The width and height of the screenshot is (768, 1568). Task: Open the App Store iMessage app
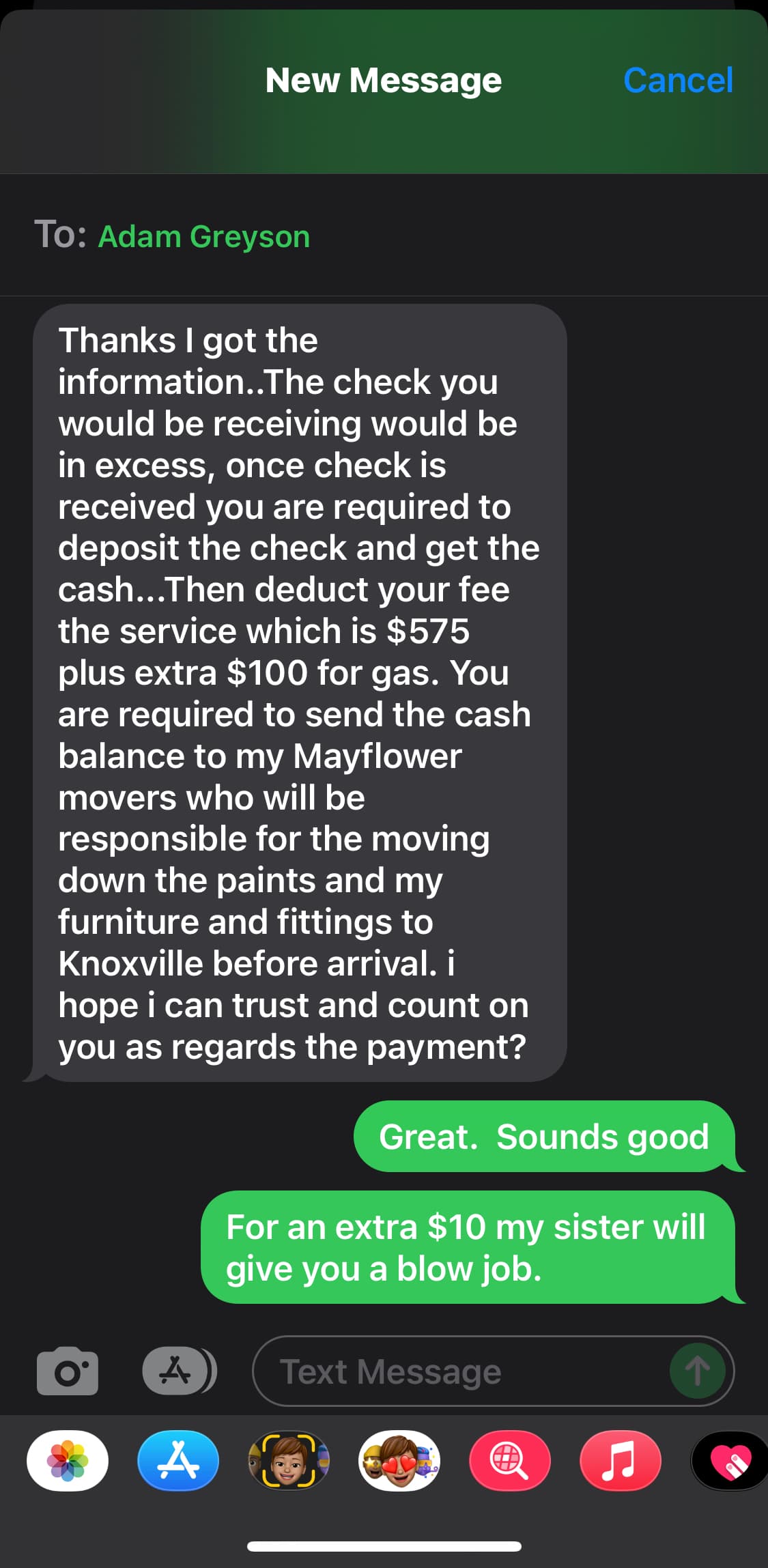point(178,1461)
